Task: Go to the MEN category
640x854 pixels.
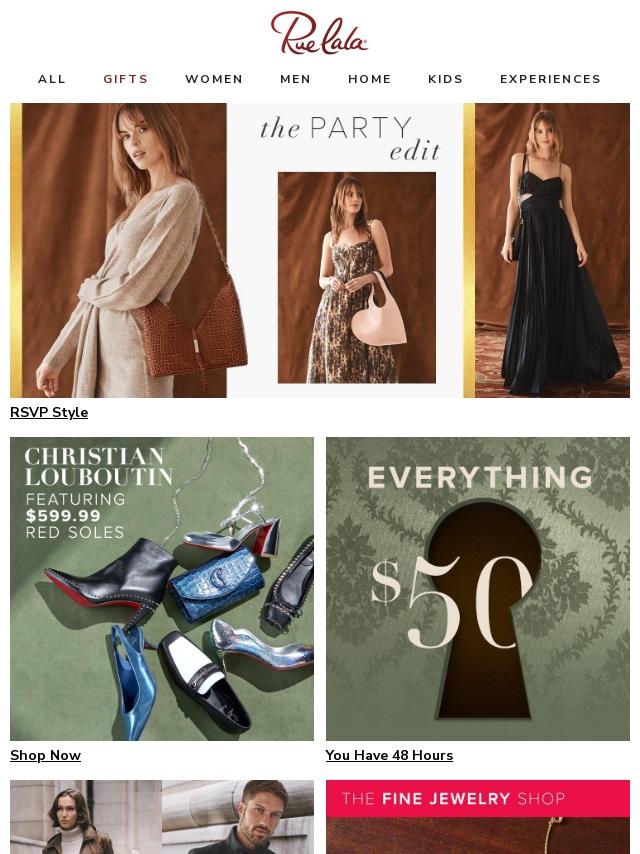Action: pos(295,79)
